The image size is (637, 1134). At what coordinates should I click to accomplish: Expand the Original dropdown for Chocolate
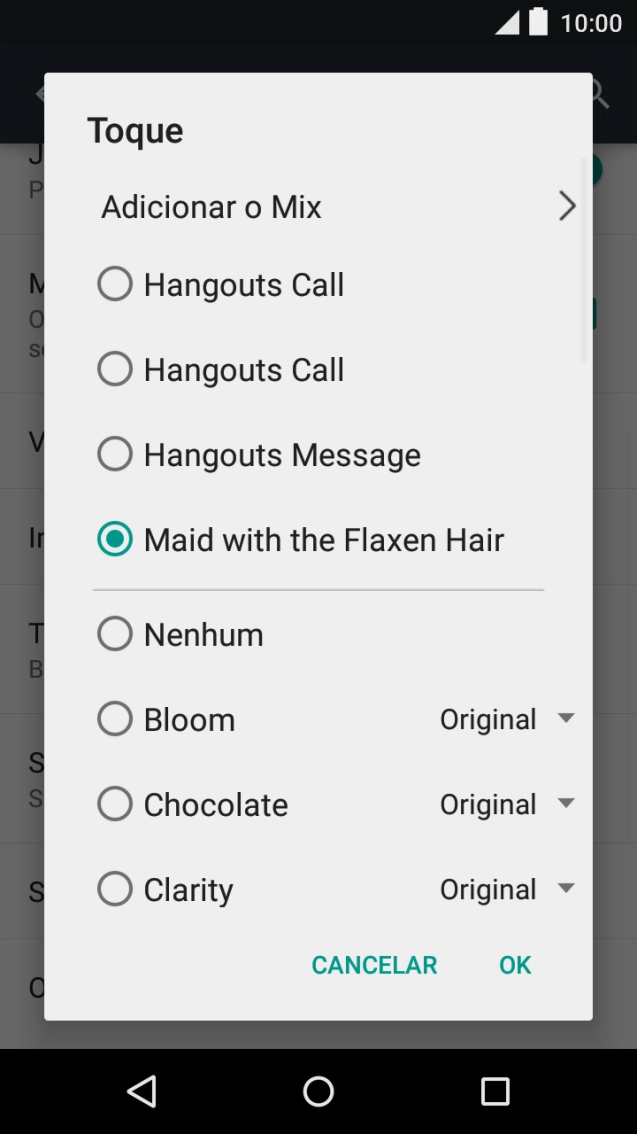click(x=507, y=805)
